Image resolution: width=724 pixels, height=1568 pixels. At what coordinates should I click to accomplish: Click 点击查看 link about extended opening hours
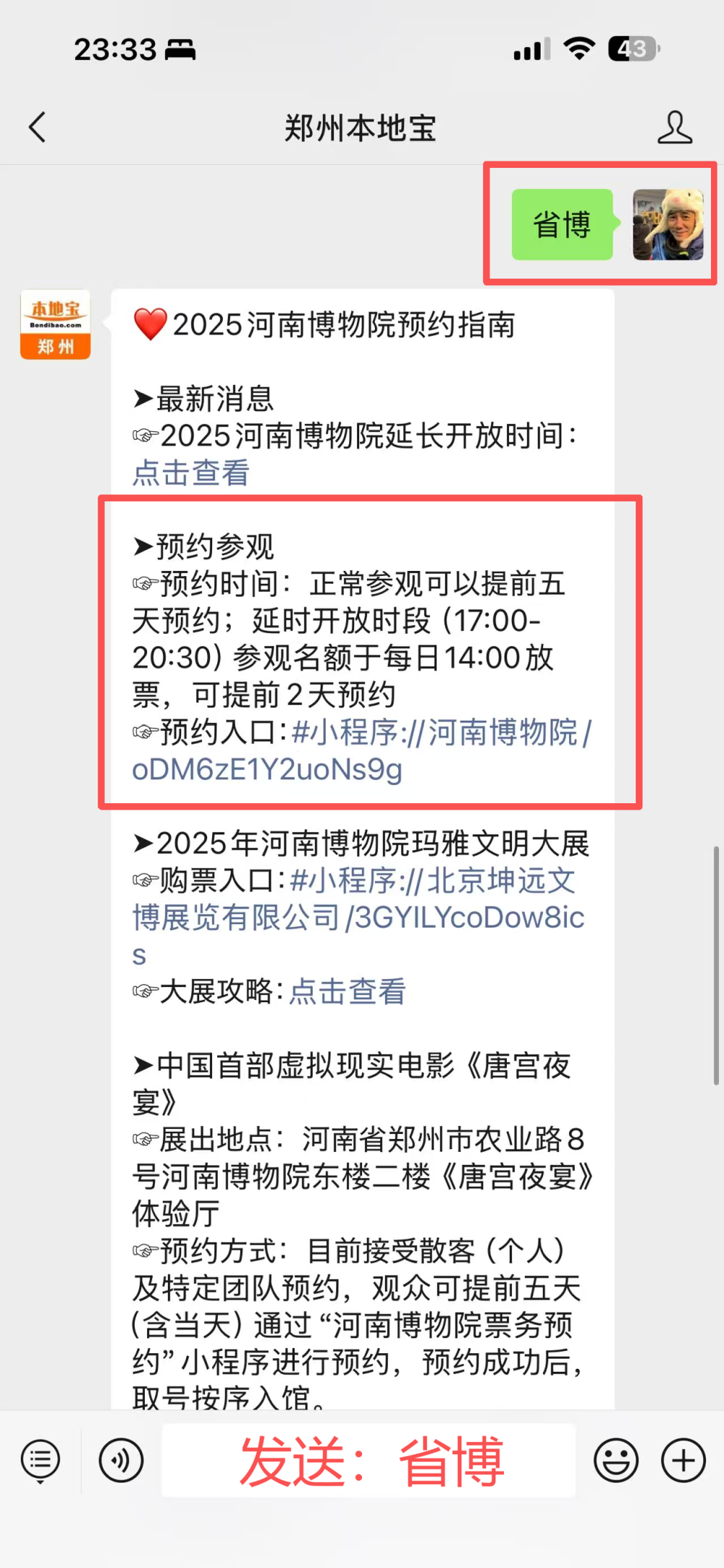click(x=190, y=474)
